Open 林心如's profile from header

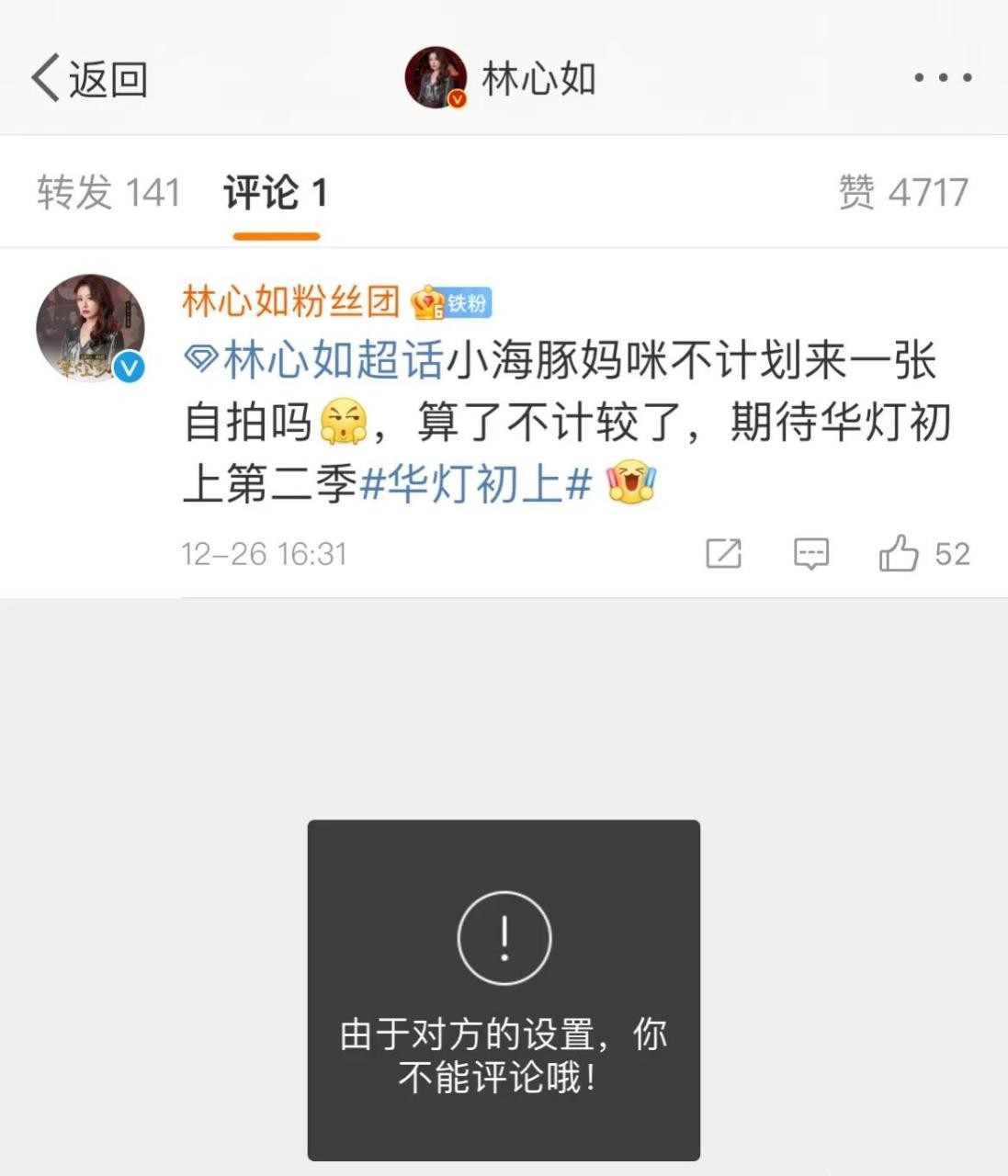click(x=502, y=79)
